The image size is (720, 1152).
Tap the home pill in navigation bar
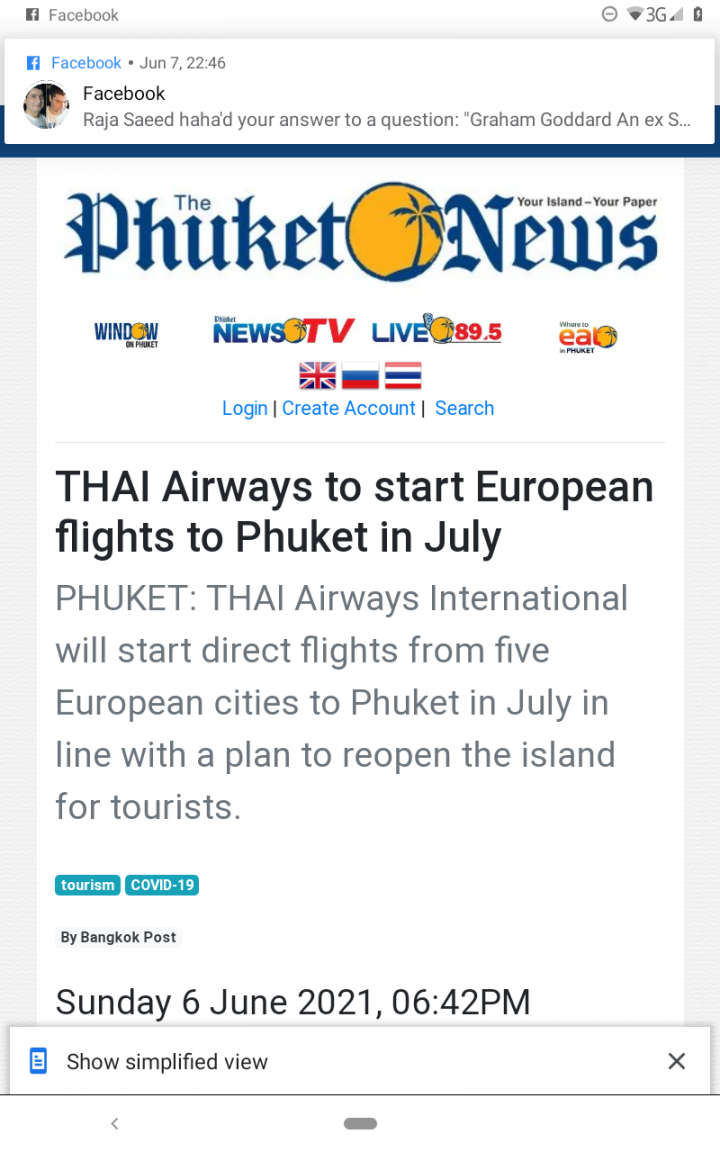[360, 1124]
